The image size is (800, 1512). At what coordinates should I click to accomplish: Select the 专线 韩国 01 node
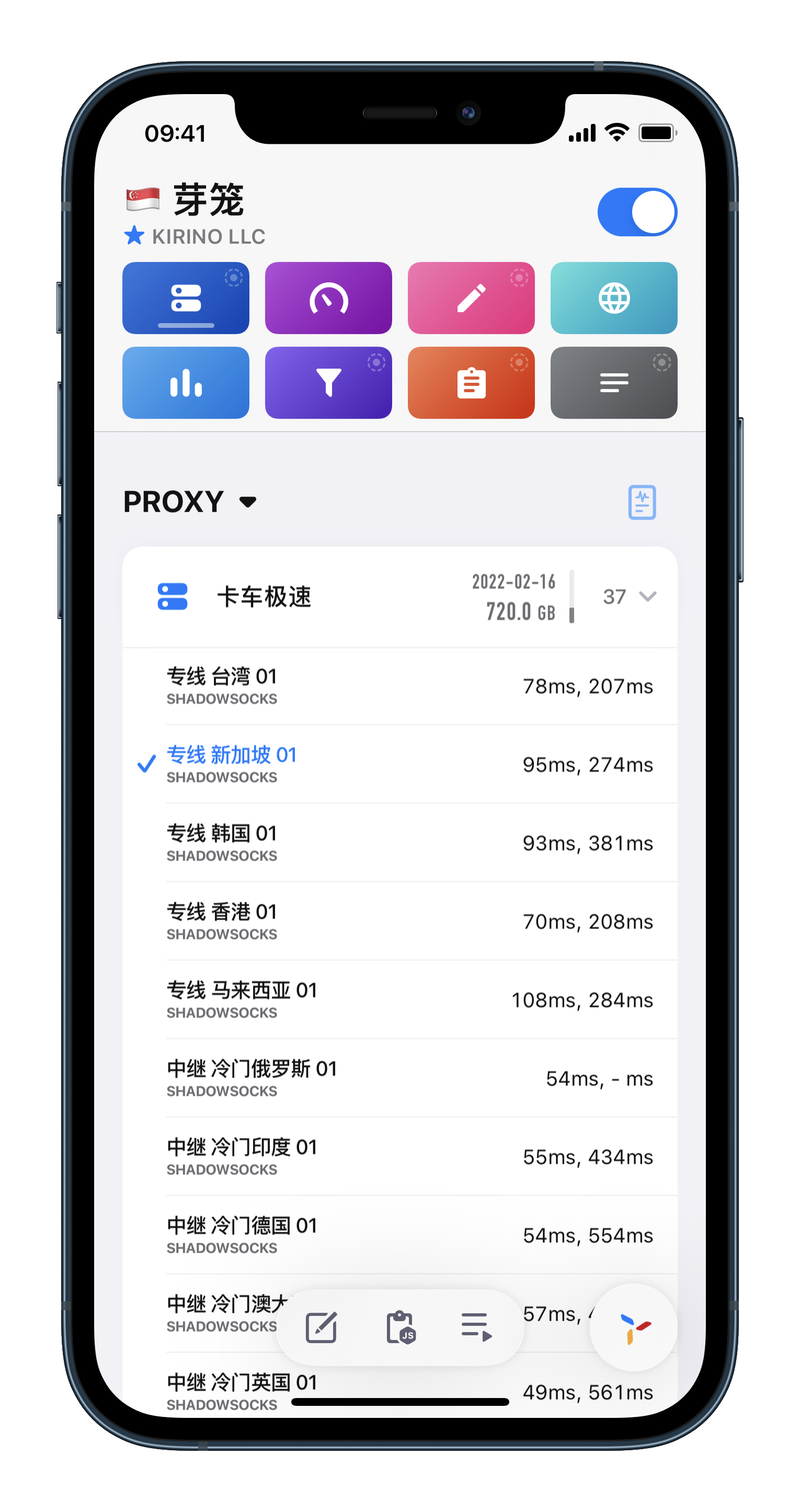point(399,843)
